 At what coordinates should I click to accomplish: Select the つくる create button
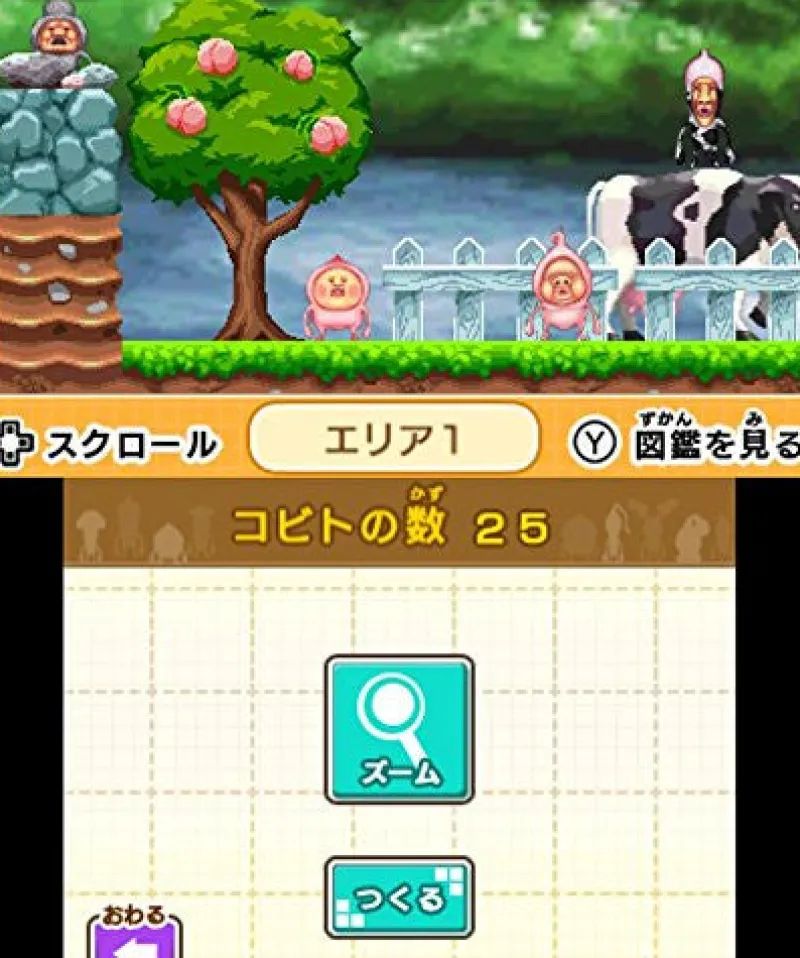(399, 897)
